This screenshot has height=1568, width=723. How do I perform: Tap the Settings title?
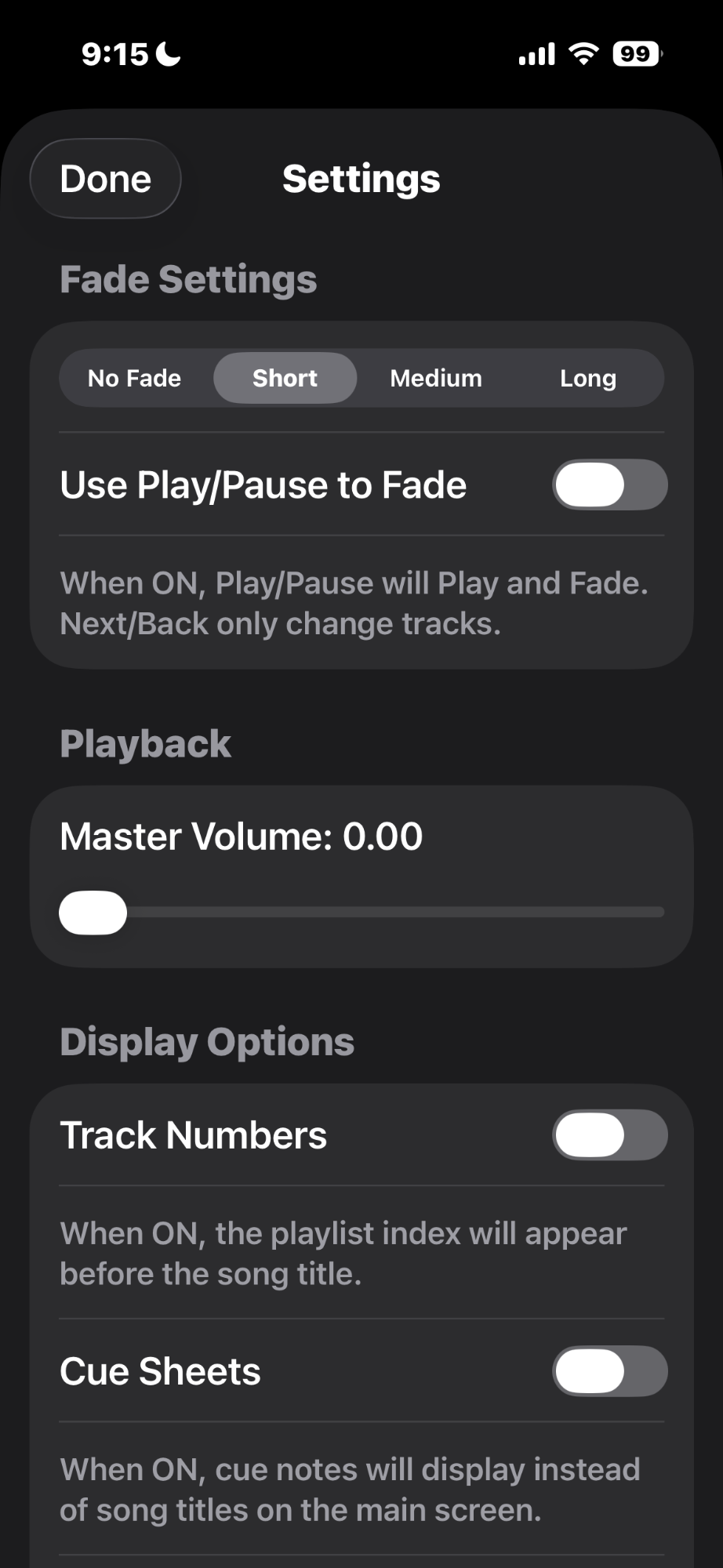361,179
